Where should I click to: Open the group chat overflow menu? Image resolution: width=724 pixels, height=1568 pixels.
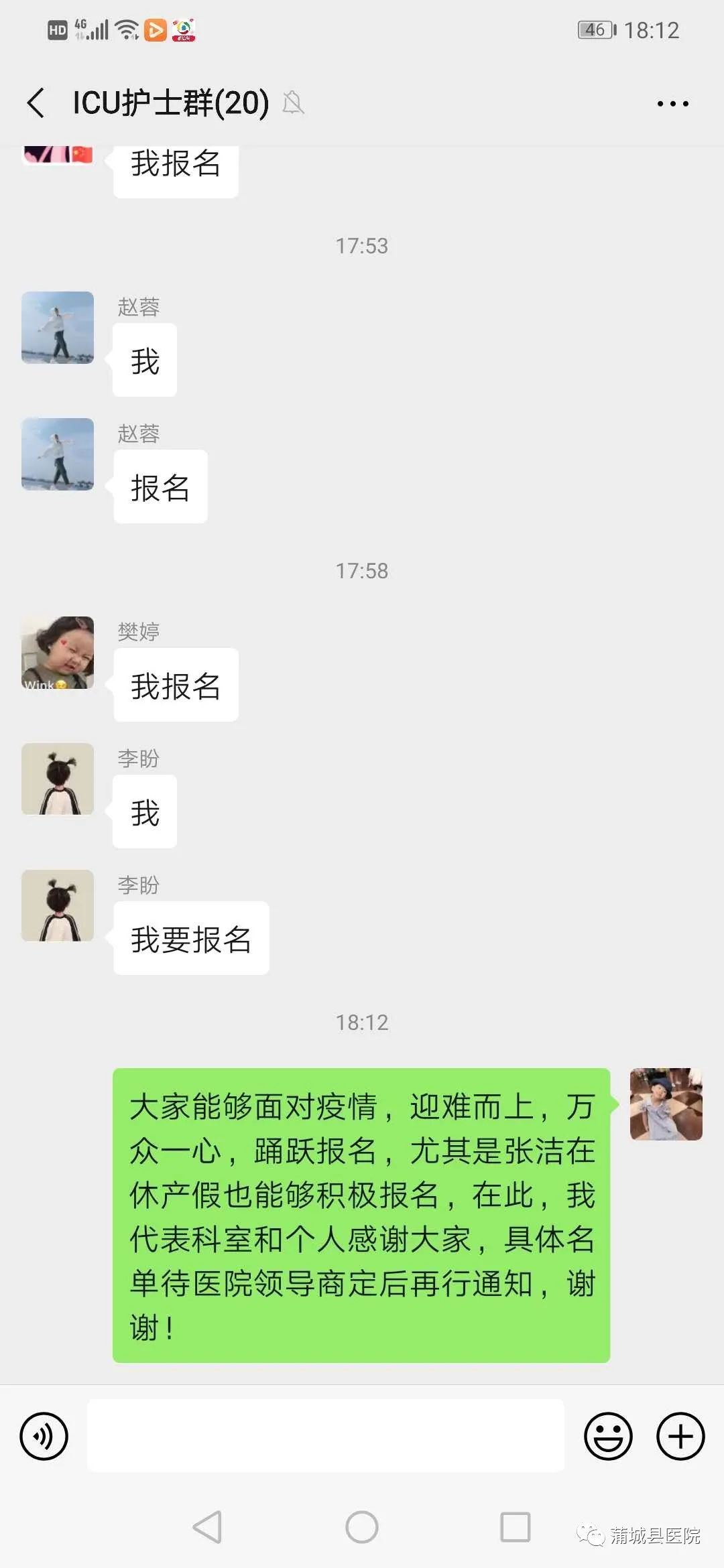(672, 104)
